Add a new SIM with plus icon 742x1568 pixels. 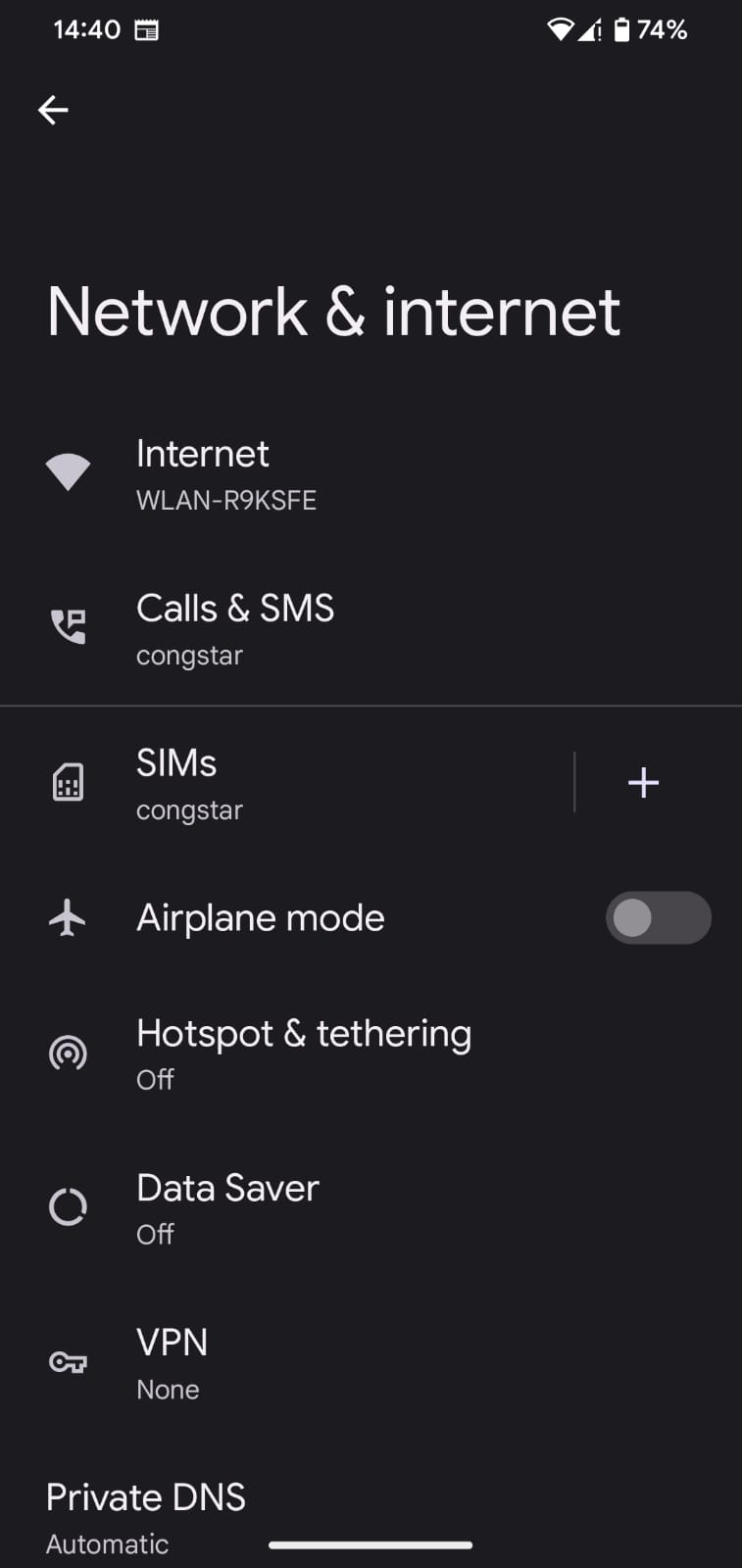pos(643,783)
